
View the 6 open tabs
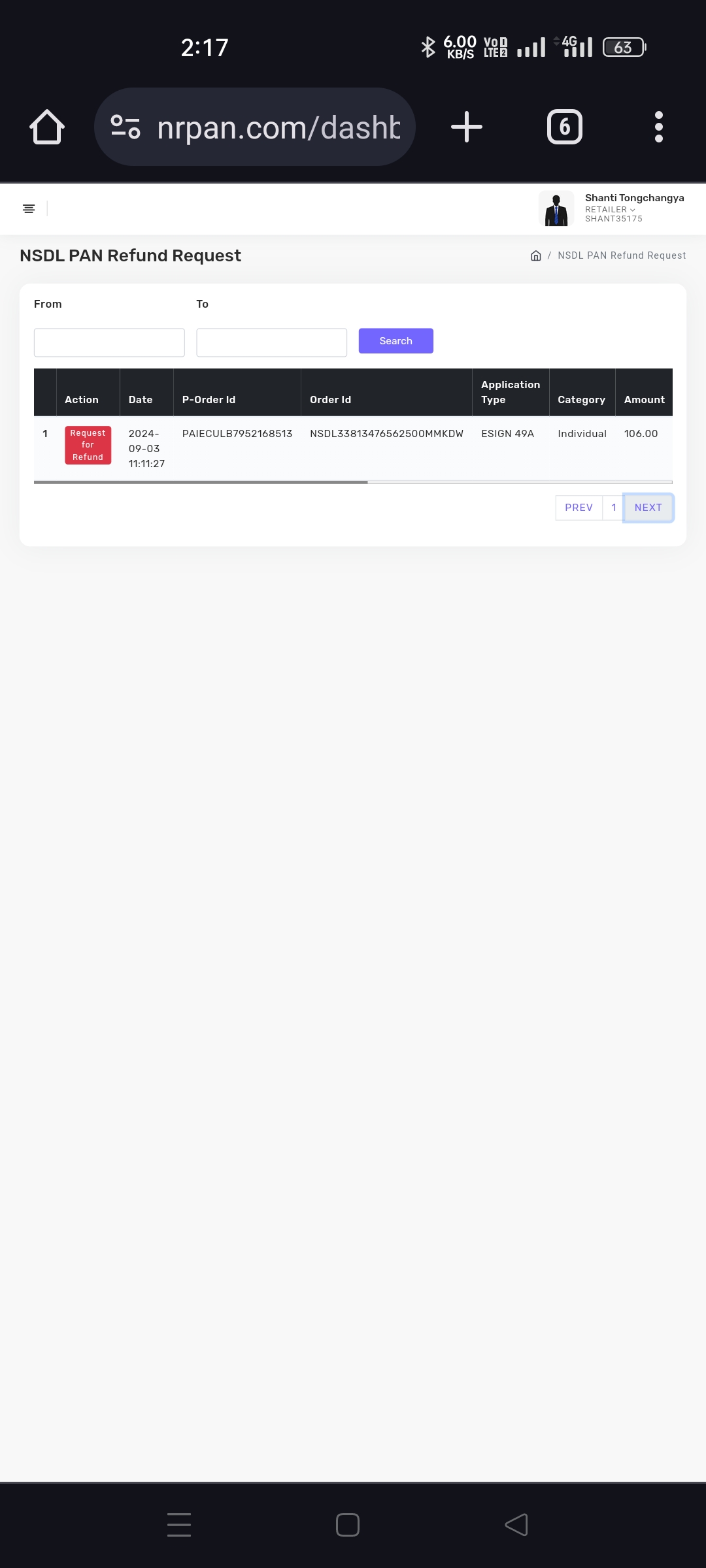pos(564,127)
